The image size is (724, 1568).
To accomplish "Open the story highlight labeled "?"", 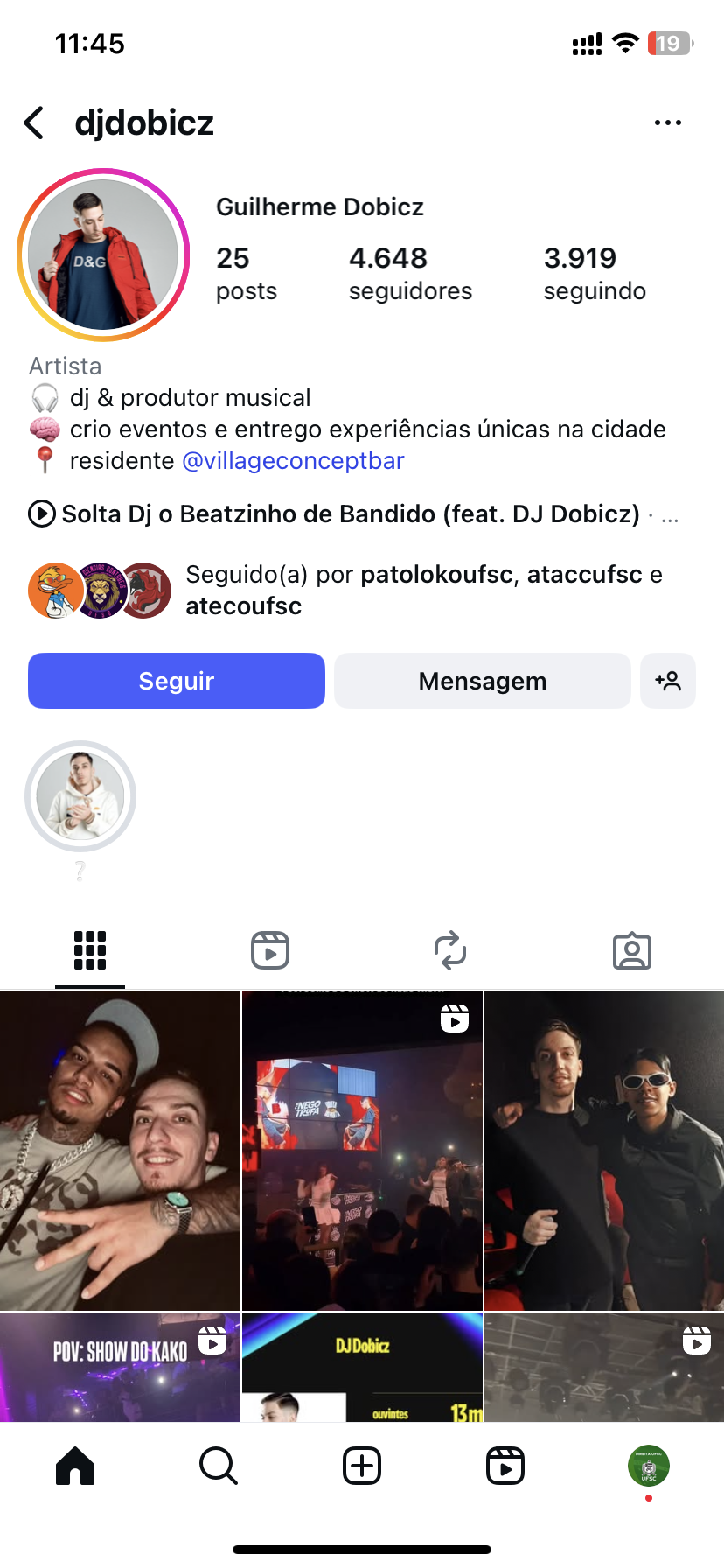I will [80, 796].
